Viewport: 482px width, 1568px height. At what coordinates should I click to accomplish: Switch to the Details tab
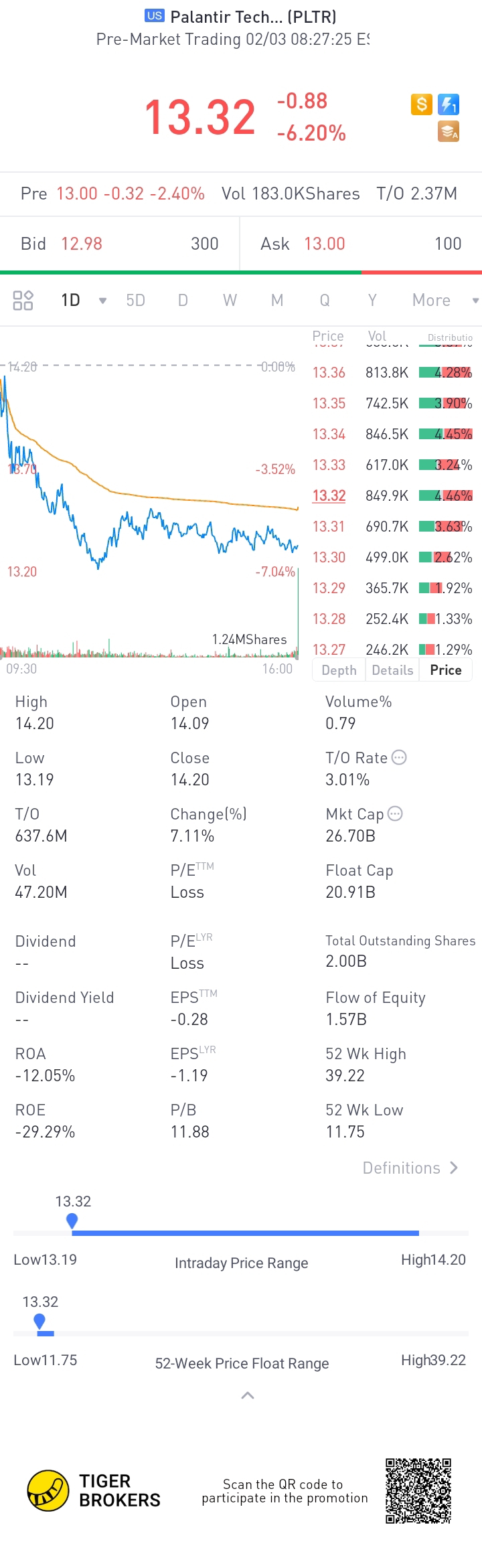(x=392, y=670)
